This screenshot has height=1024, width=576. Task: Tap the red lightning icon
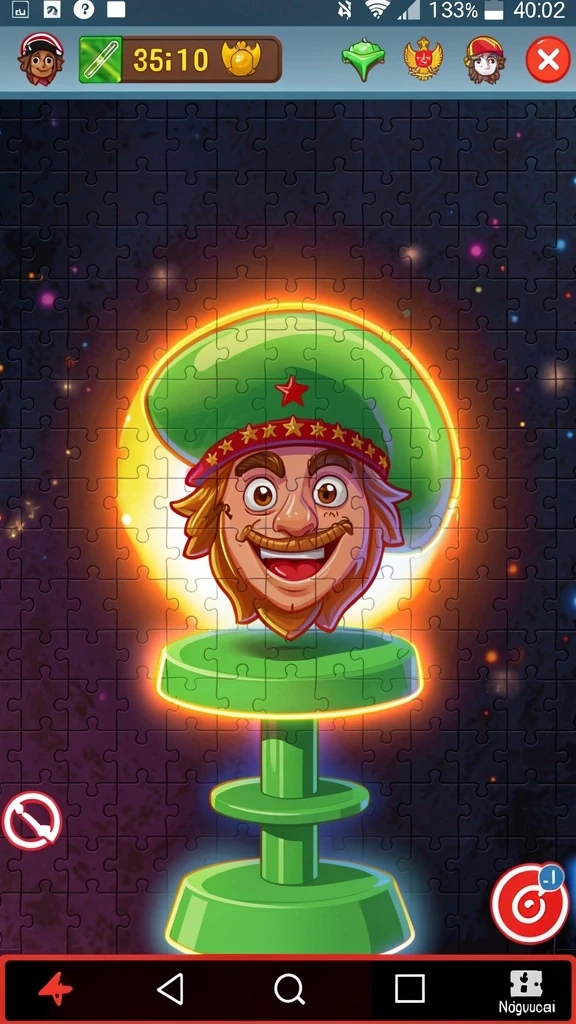[55, 989]
